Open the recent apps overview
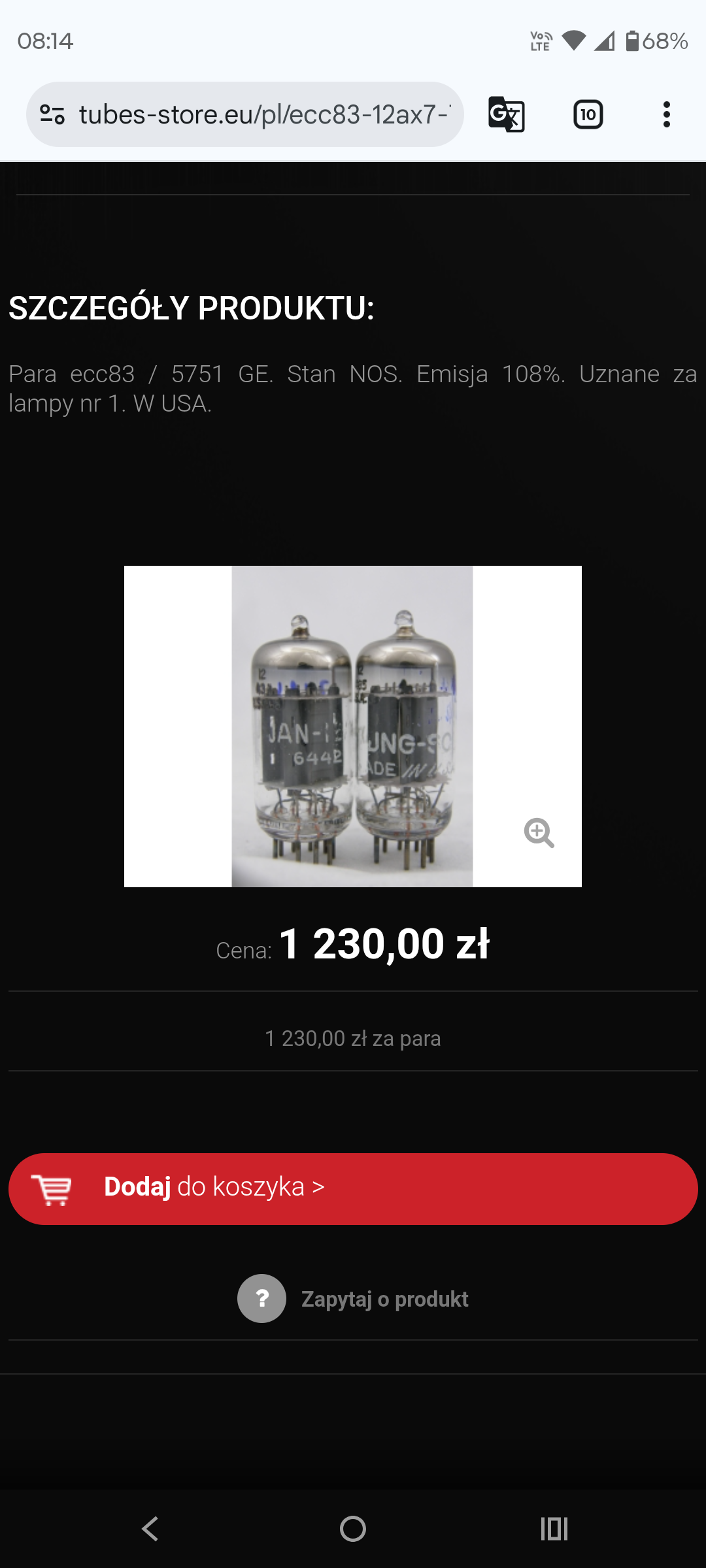Screen dimensions: 706x1568 pyautogui.click(x=554, y=1529)
